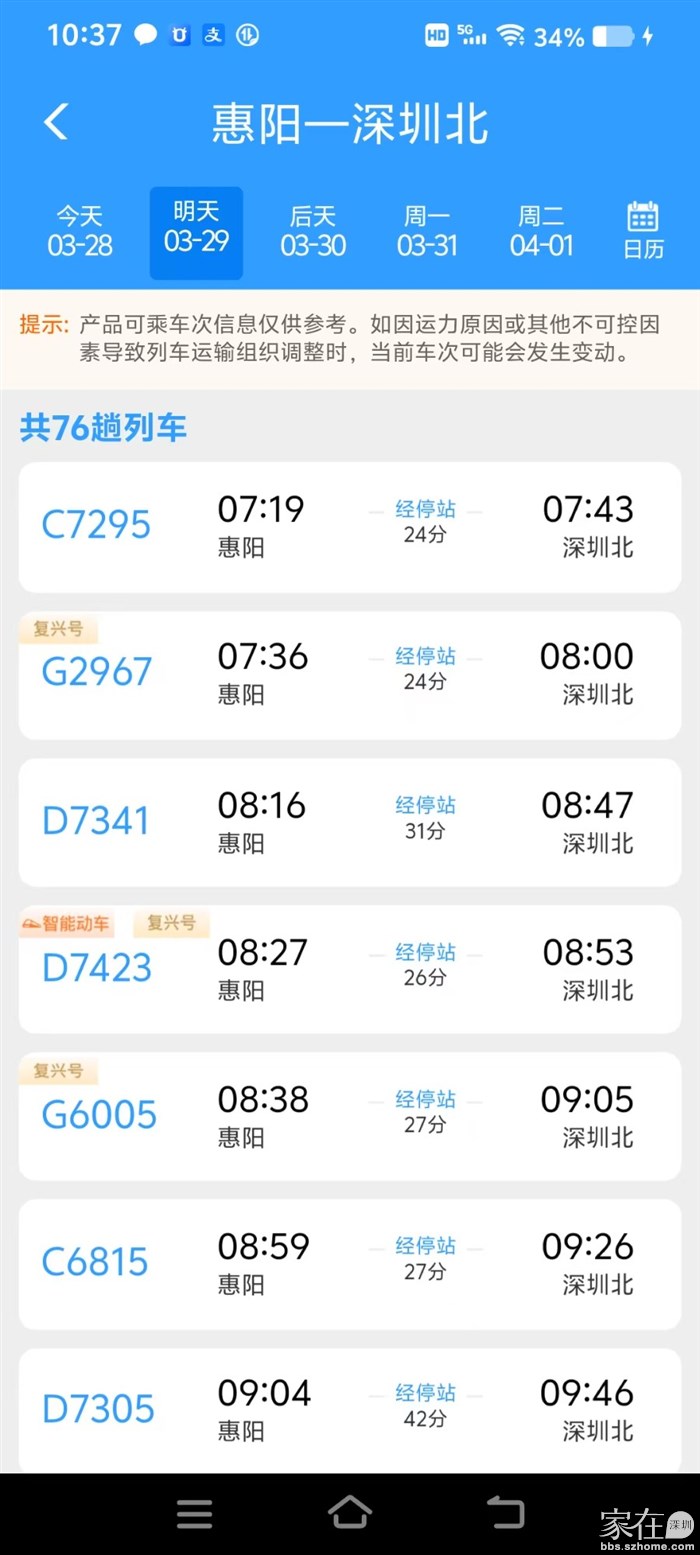The image size is (700, 1555).
Task: Check 经停站 stops for train G6005
Action: [425, 1100]
